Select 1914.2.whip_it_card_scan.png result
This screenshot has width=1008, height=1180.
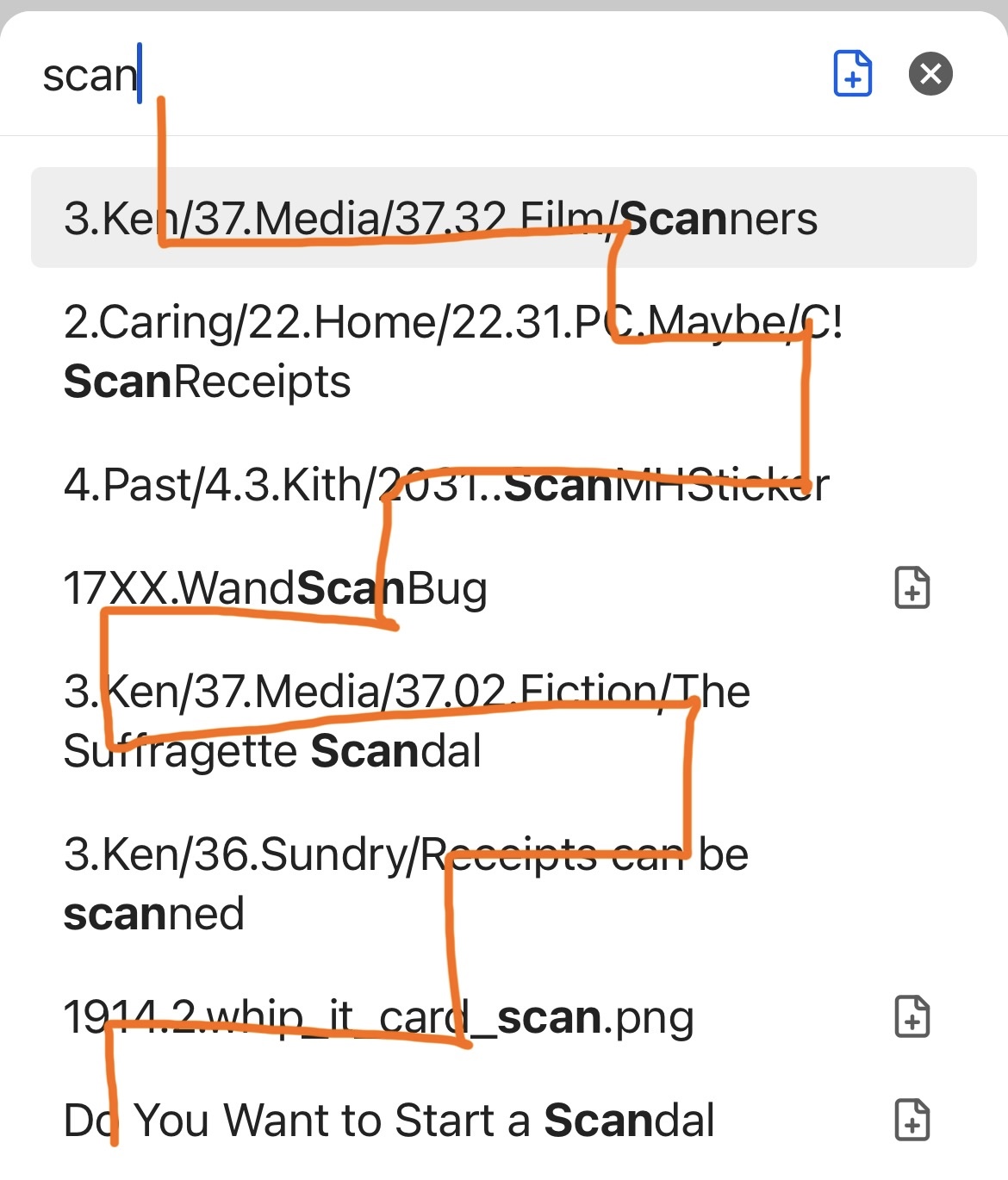[x=379, y=1017]
